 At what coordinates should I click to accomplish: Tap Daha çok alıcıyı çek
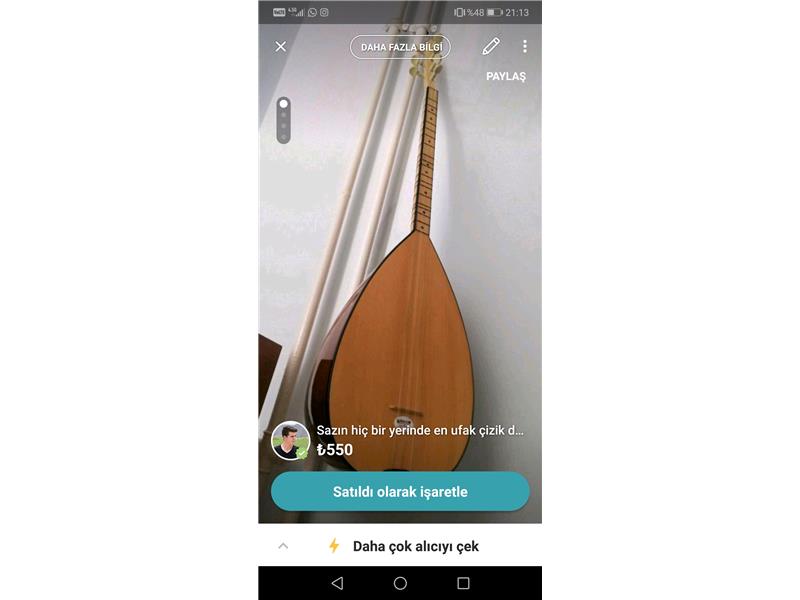pyautogui.click(x=415, y=546)
